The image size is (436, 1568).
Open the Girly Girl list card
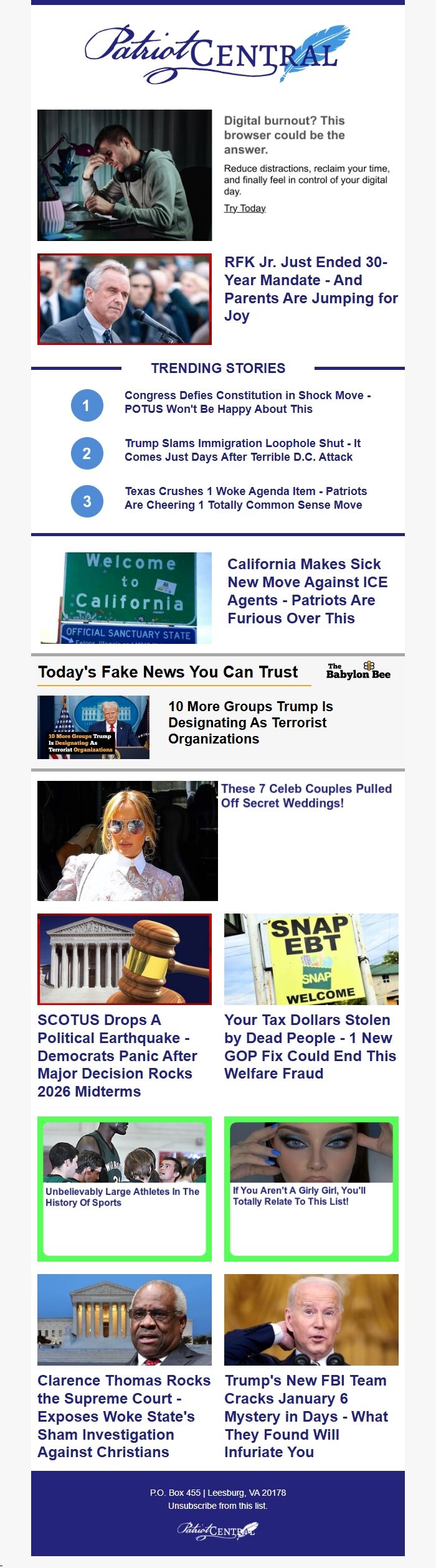(x=299, y=1196)
